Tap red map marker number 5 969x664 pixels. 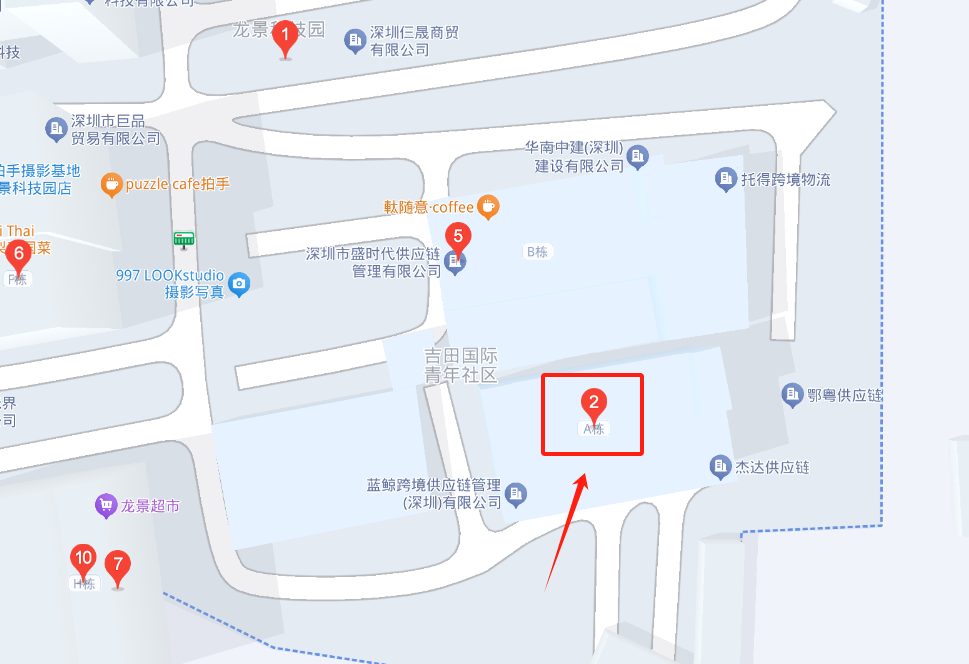pyautogui.click(x=457, y=238)
